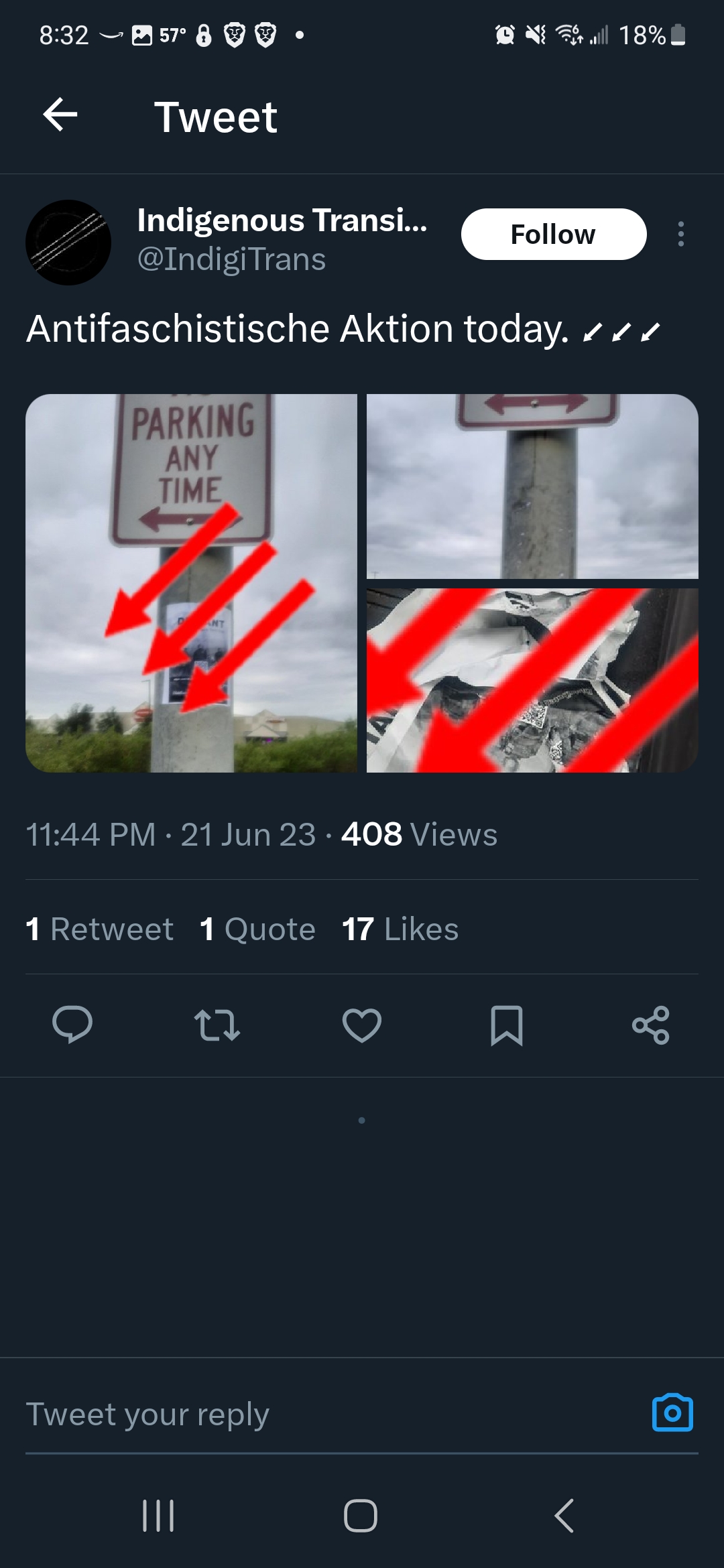The height and width of the screenshot is (1568, 724).
Task: View the 17 Likes list
Action: (400, 929)
